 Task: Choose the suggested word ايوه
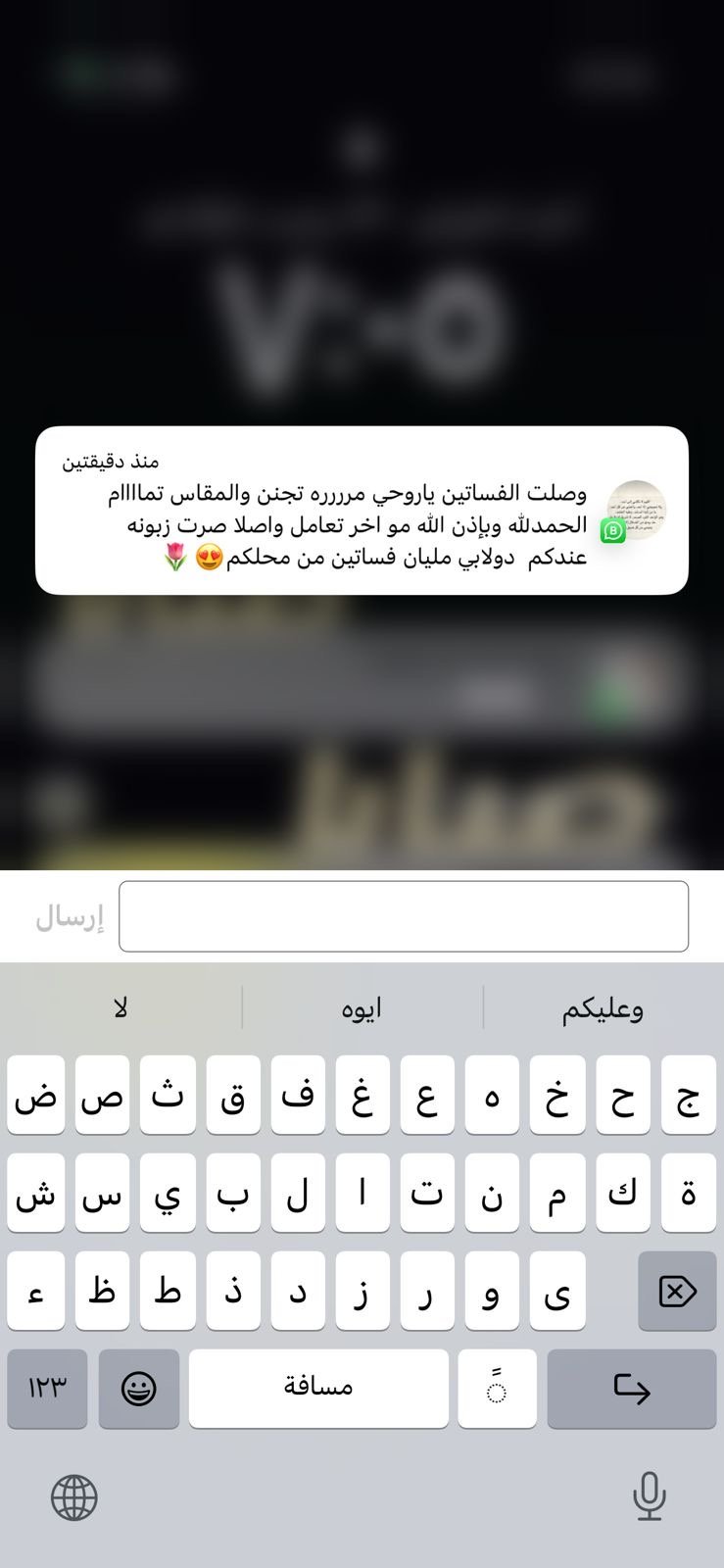(362, 1008)
